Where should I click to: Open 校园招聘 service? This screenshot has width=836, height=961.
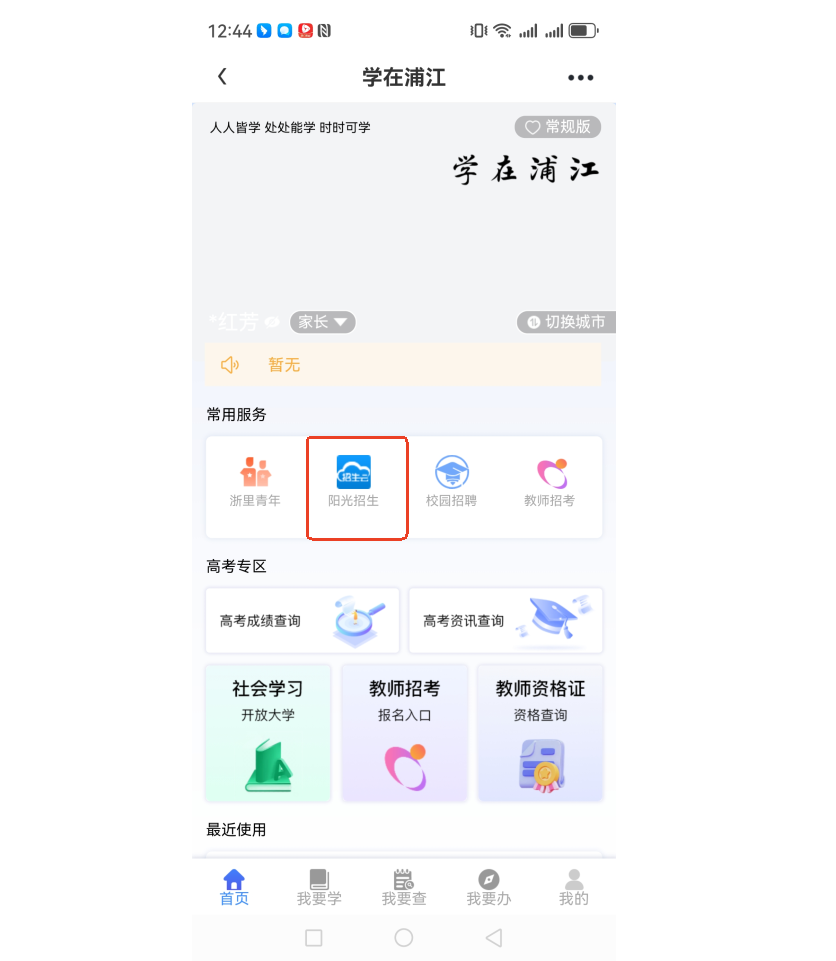coord(451,484)
